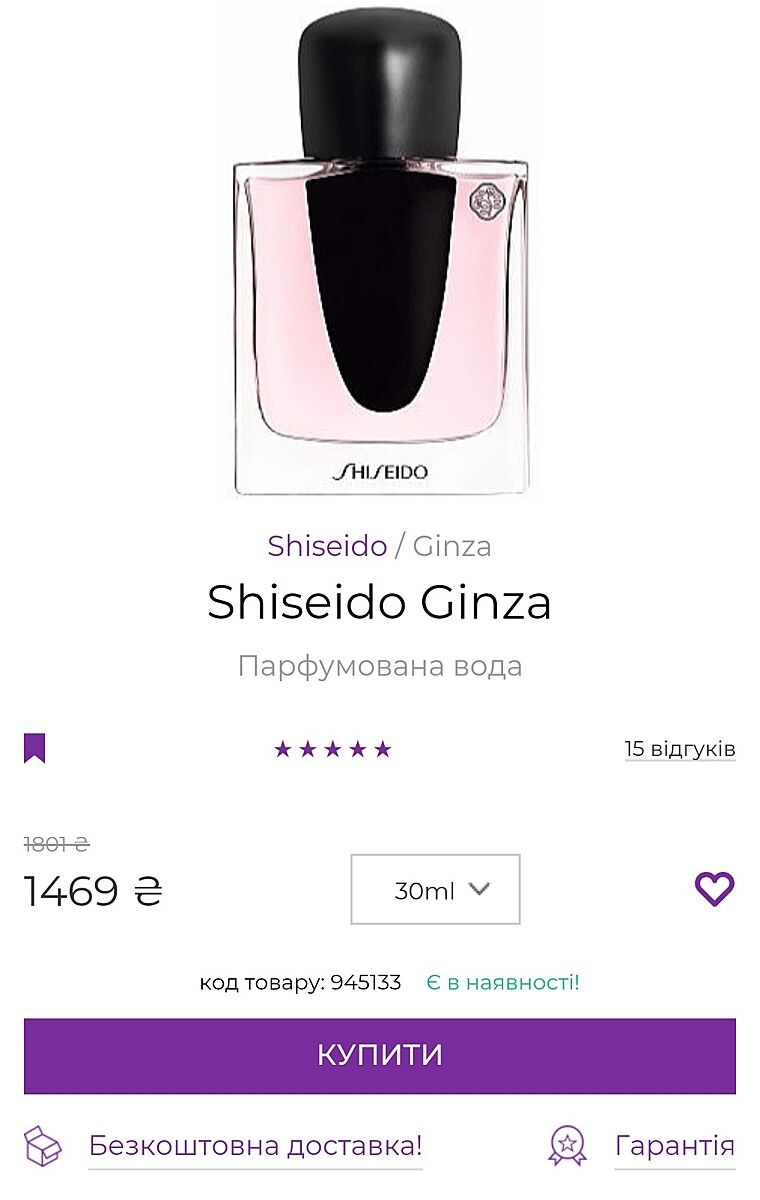760x1200 pixels.
Task: Open the Shiseido brand link
Action: click(x=327, y=546)
